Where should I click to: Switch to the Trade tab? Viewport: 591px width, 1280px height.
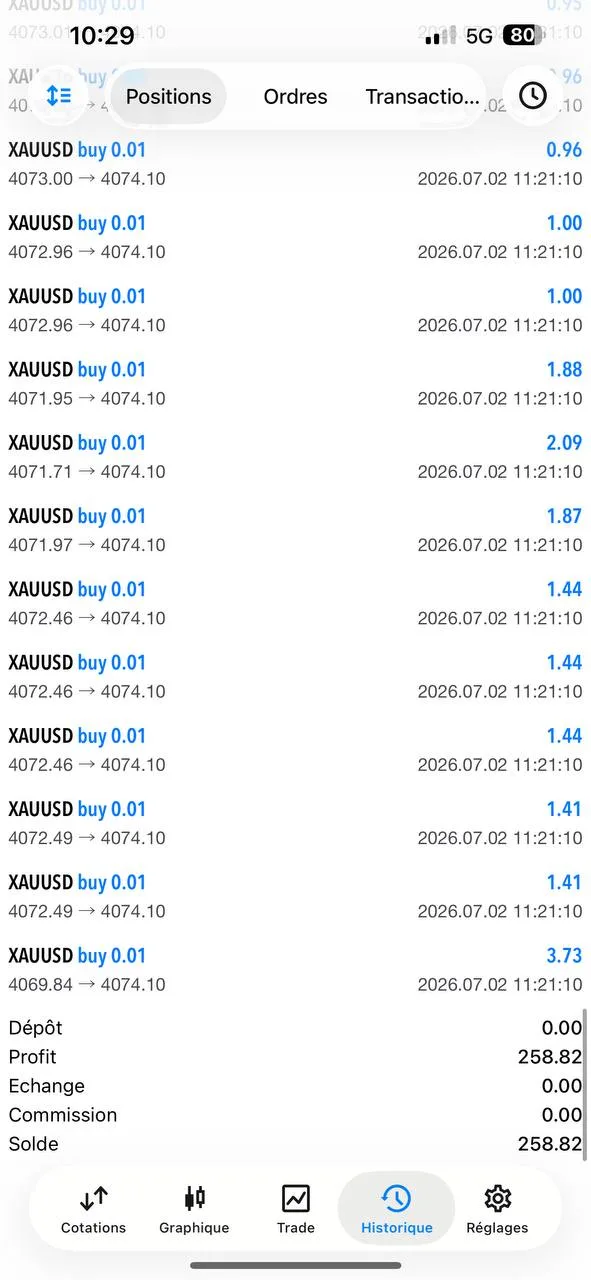296,1209
